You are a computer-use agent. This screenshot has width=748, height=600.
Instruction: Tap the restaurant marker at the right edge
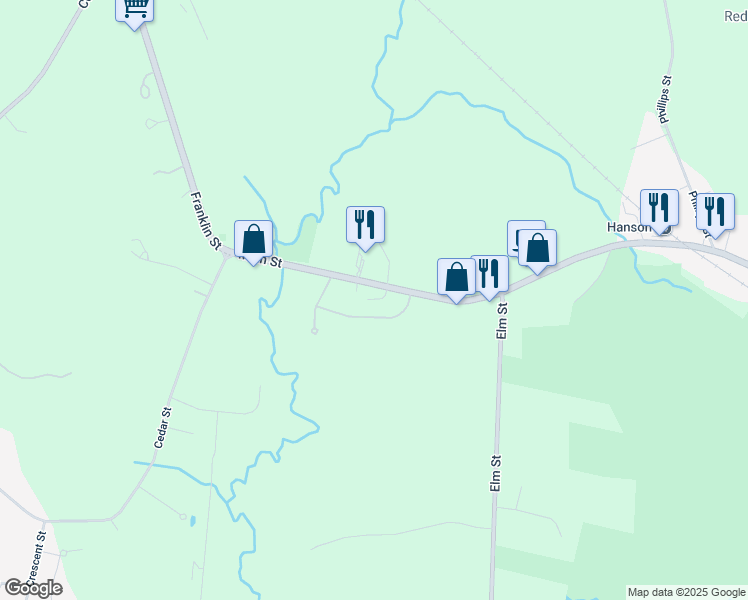[715, 213]
